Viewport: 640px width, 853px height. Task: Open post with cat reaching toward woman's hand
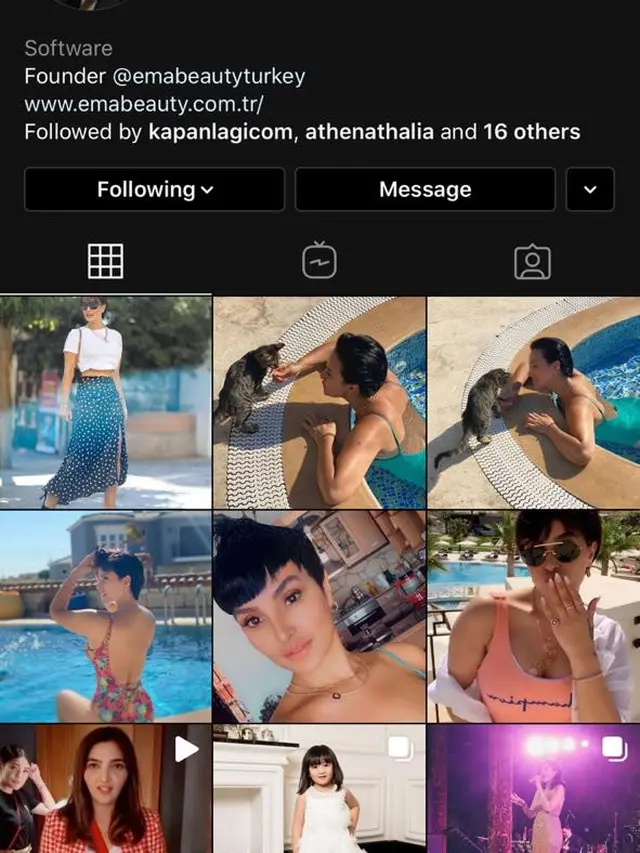point(319,402)
